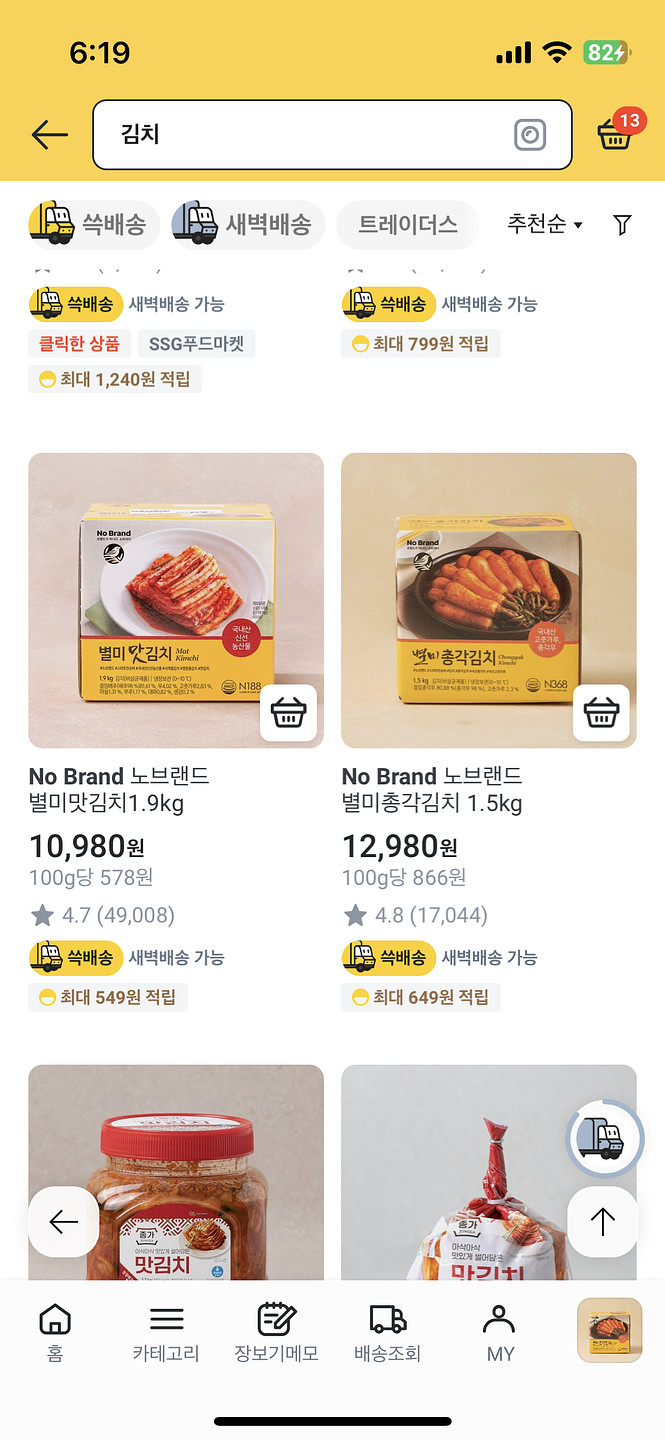Go to the 홈 tab
The width and height of the screenshot is (665, 1440).
pyautogui.click(x=55, y=1332)
